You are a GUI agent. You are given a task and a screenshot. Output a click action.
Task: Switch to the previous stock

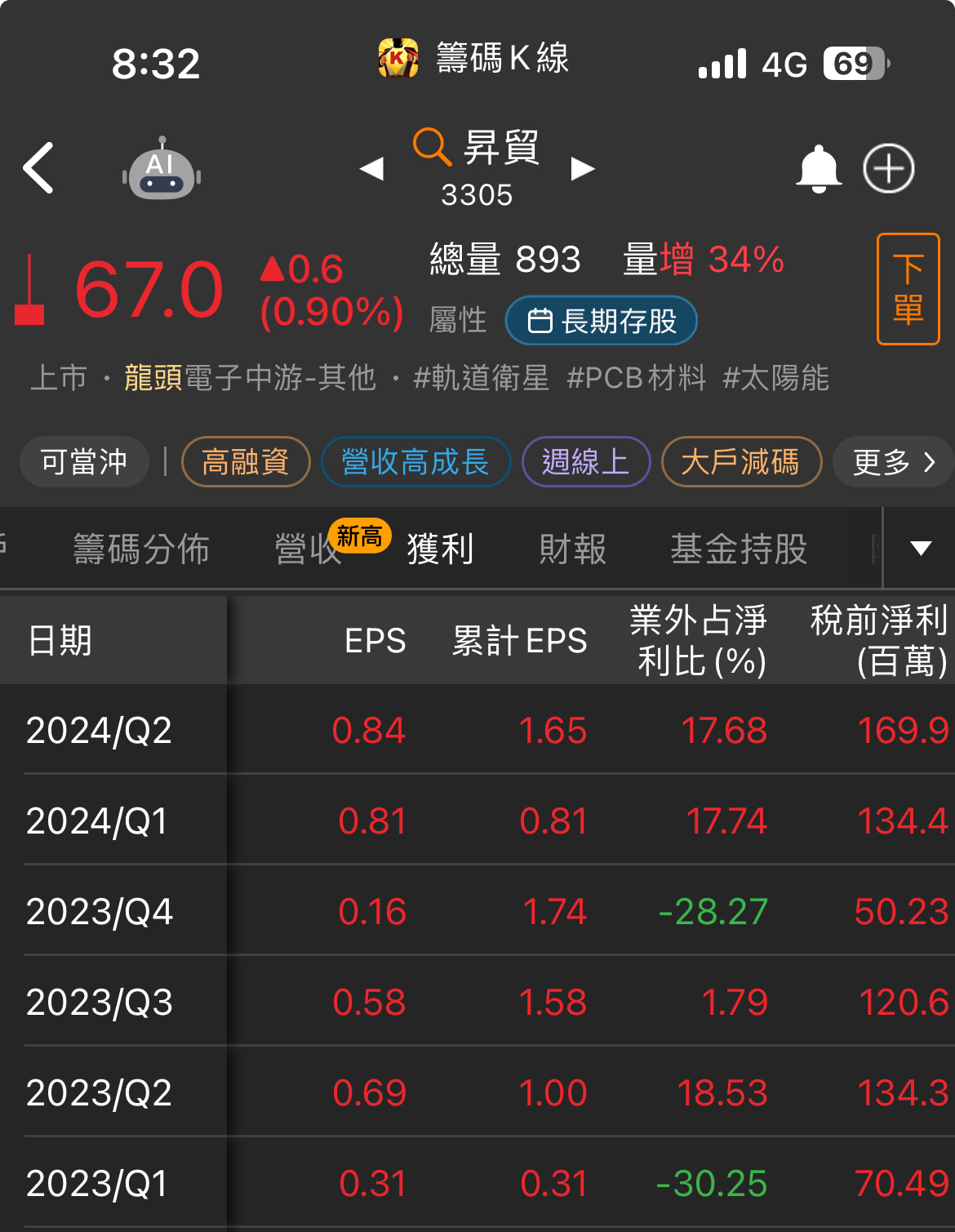[371, 169]
